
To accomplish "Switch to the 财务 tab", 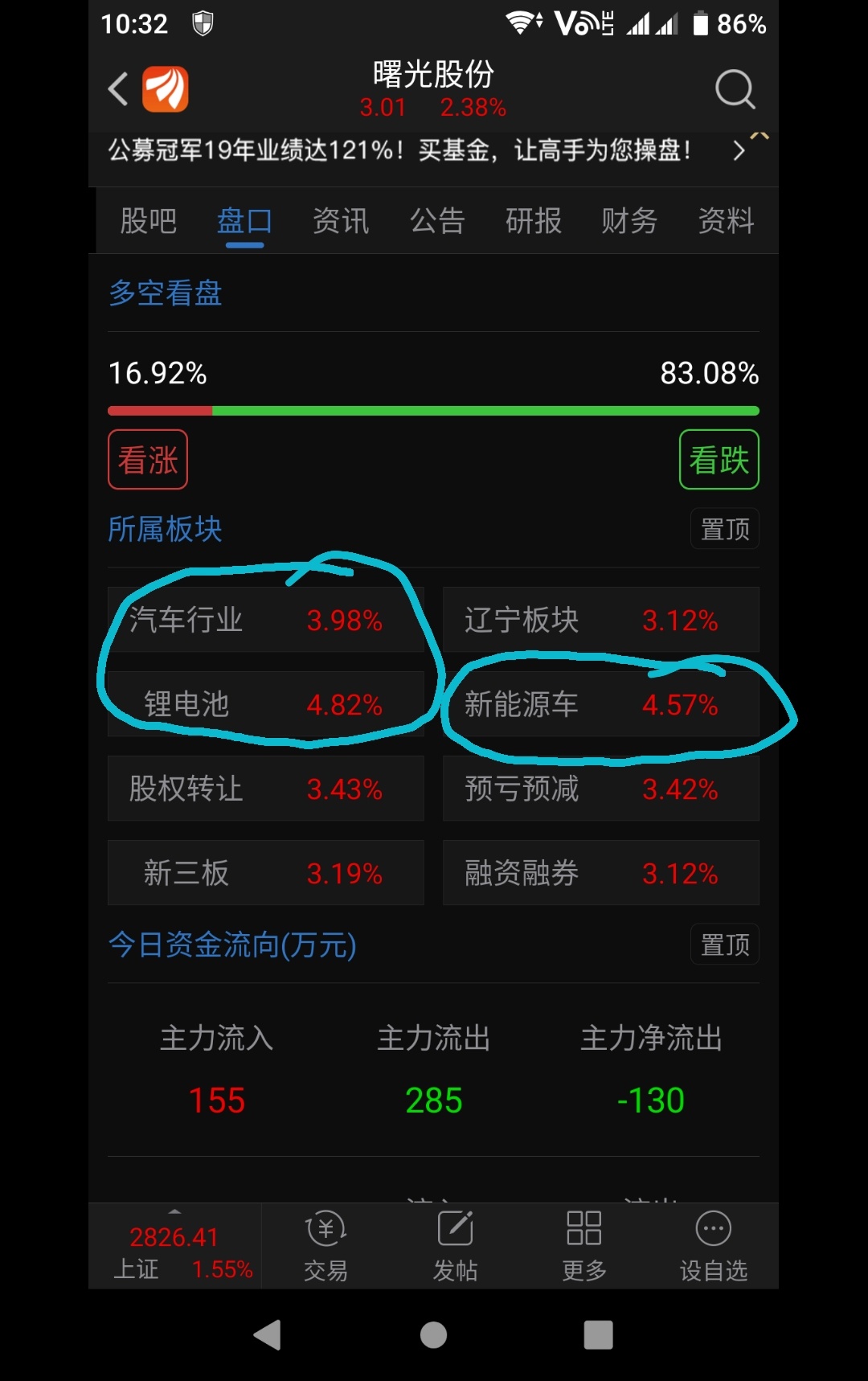I will pyautogui.click(x=628, y=221).
